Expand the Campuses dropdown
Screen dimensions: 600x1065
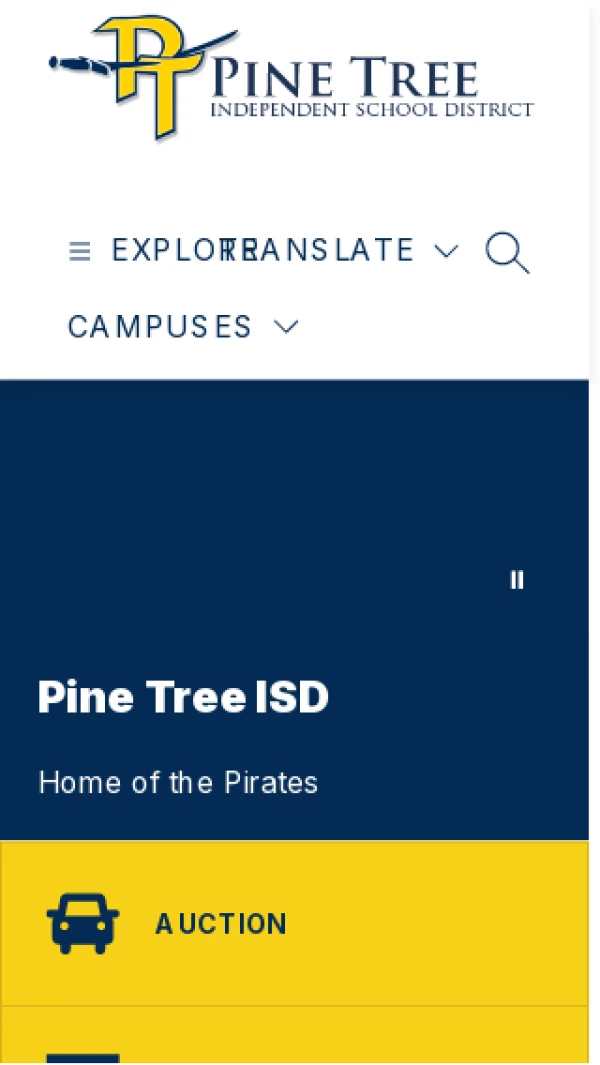click(182, 327)
